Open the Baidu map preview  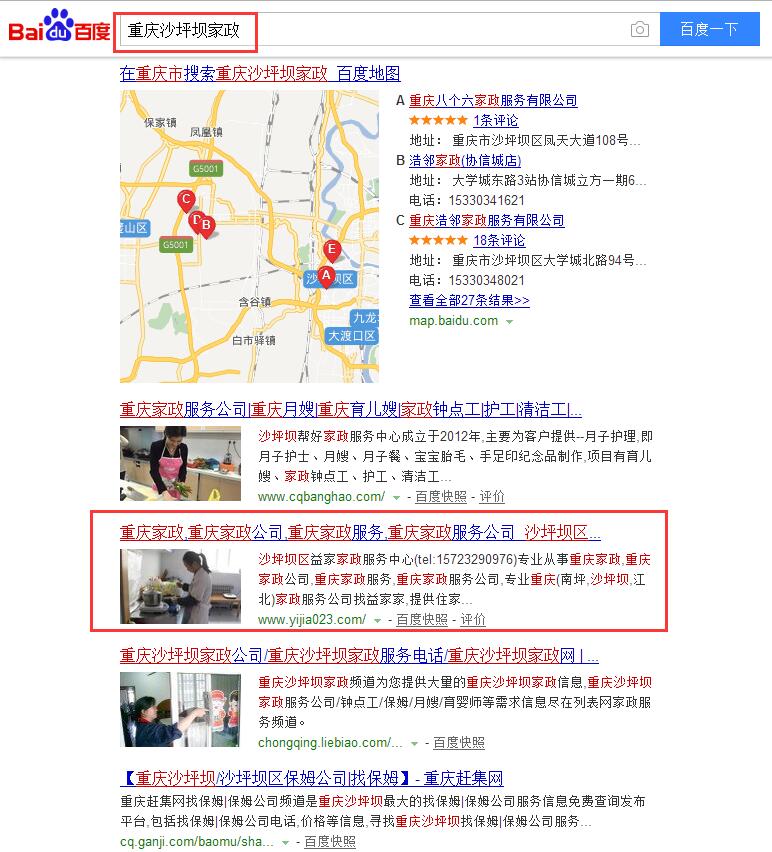249,236
